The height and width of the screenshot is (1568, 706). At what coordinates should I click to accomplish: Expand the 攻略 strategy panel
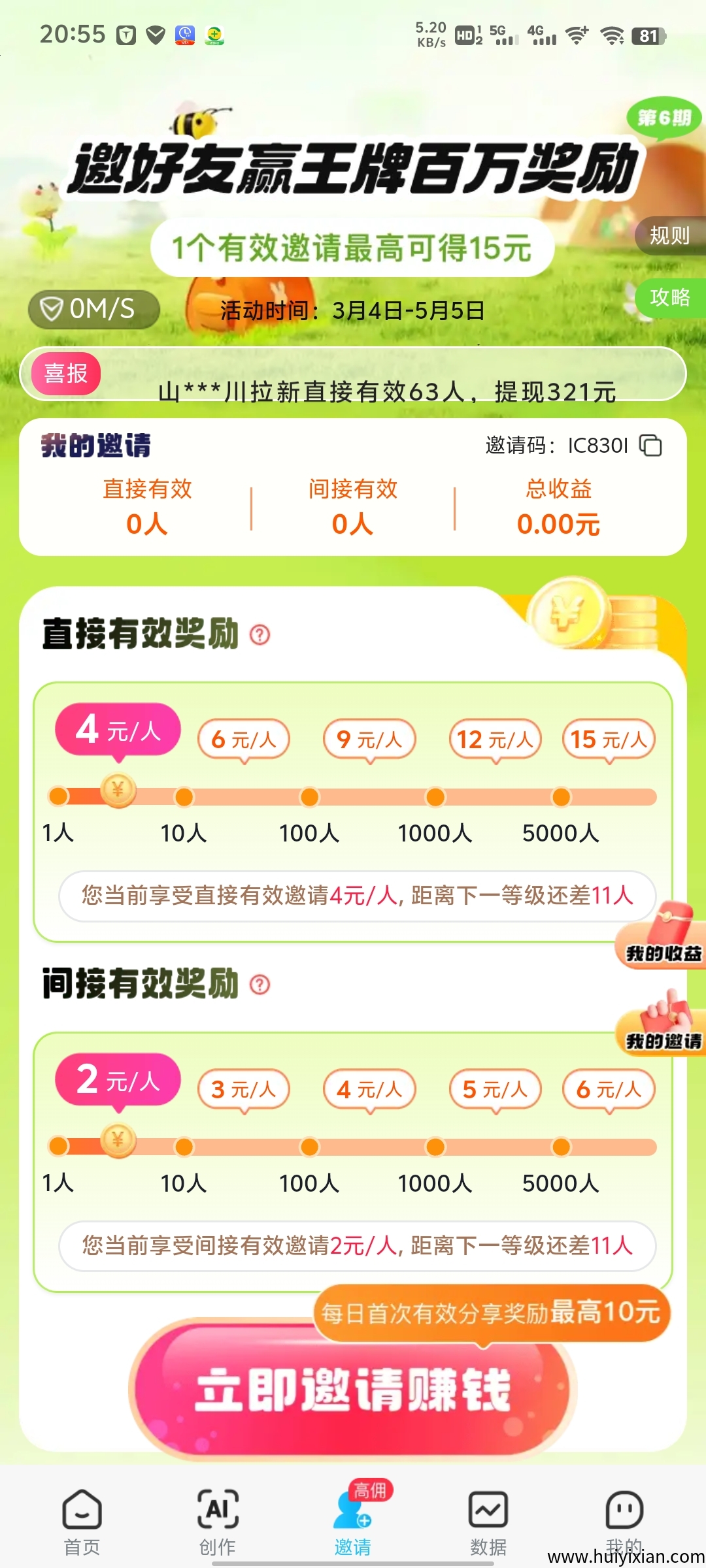click(671, 299)
